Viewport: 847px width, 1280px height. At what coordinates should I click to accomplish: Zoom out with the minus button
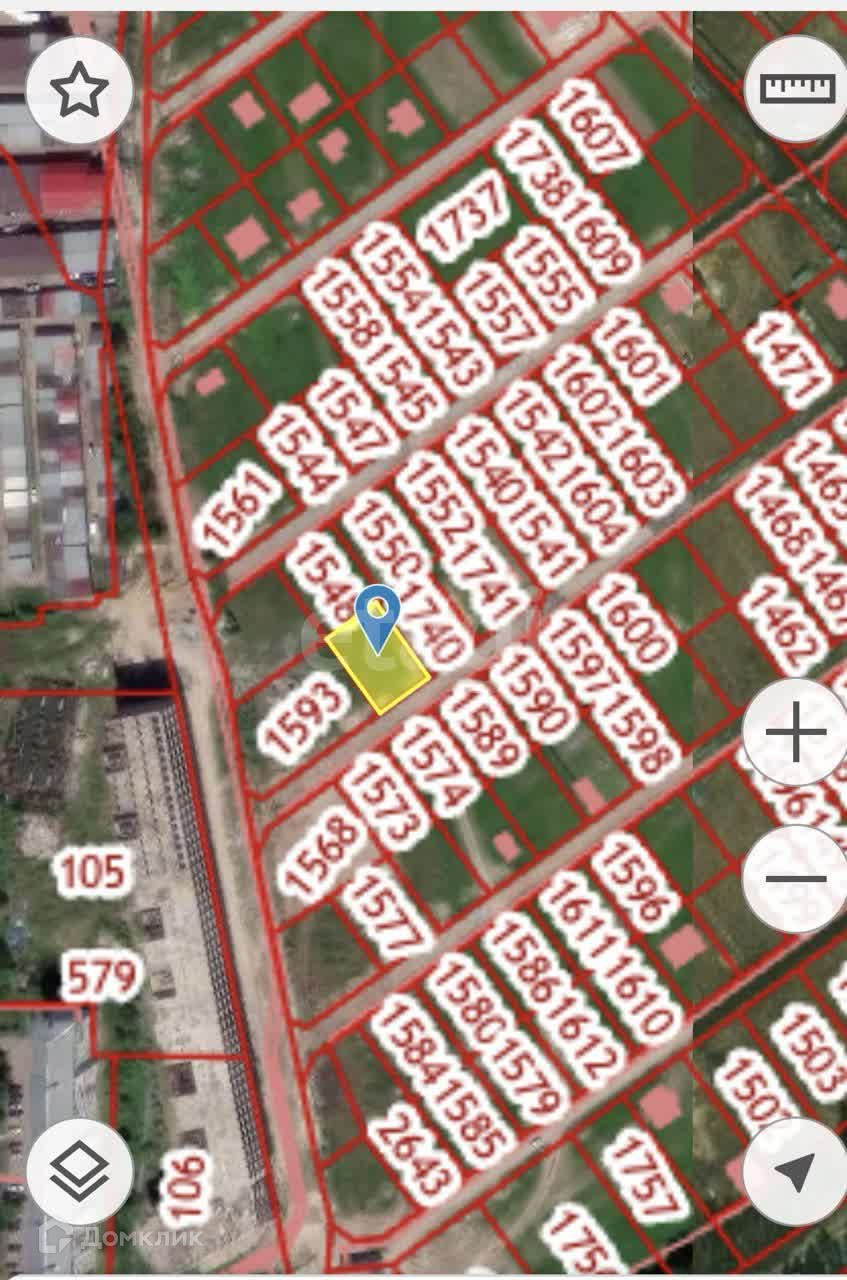pos(796,879)
